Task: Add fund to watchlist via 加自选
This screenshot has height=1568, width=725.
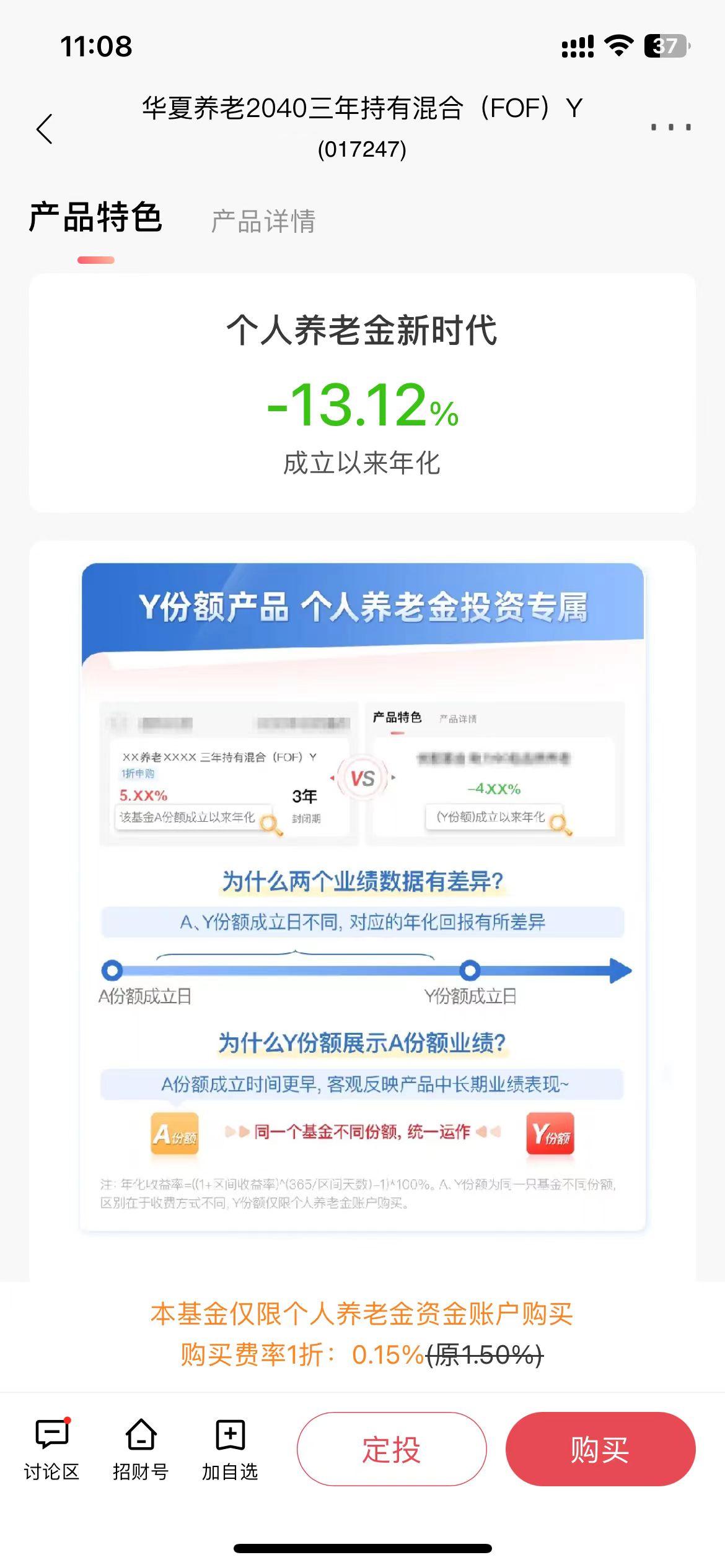Action: [230, 1449]
